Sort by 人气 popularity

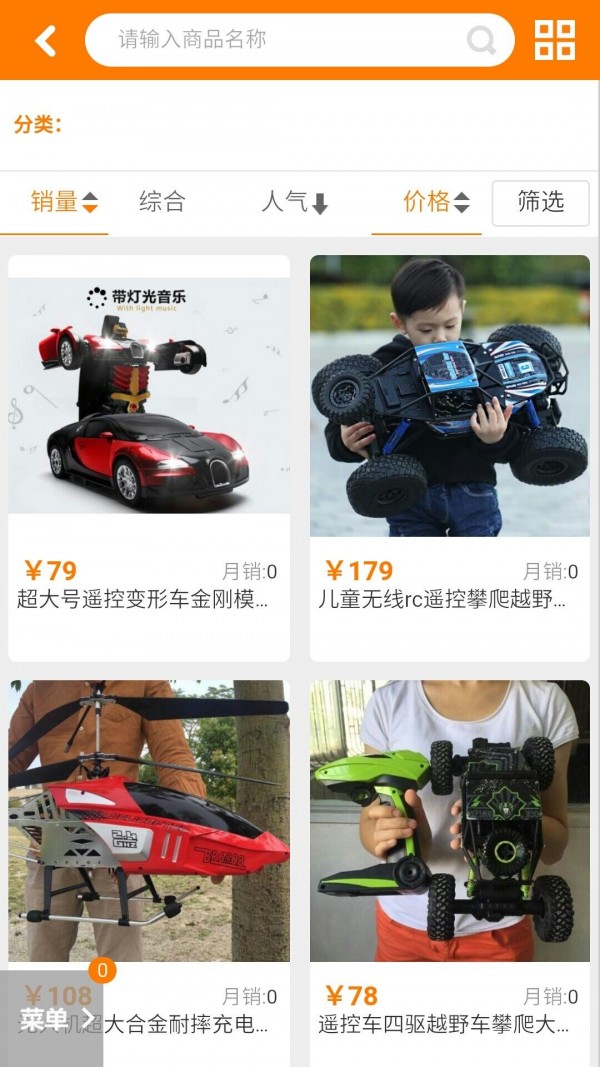click(294, 202)
